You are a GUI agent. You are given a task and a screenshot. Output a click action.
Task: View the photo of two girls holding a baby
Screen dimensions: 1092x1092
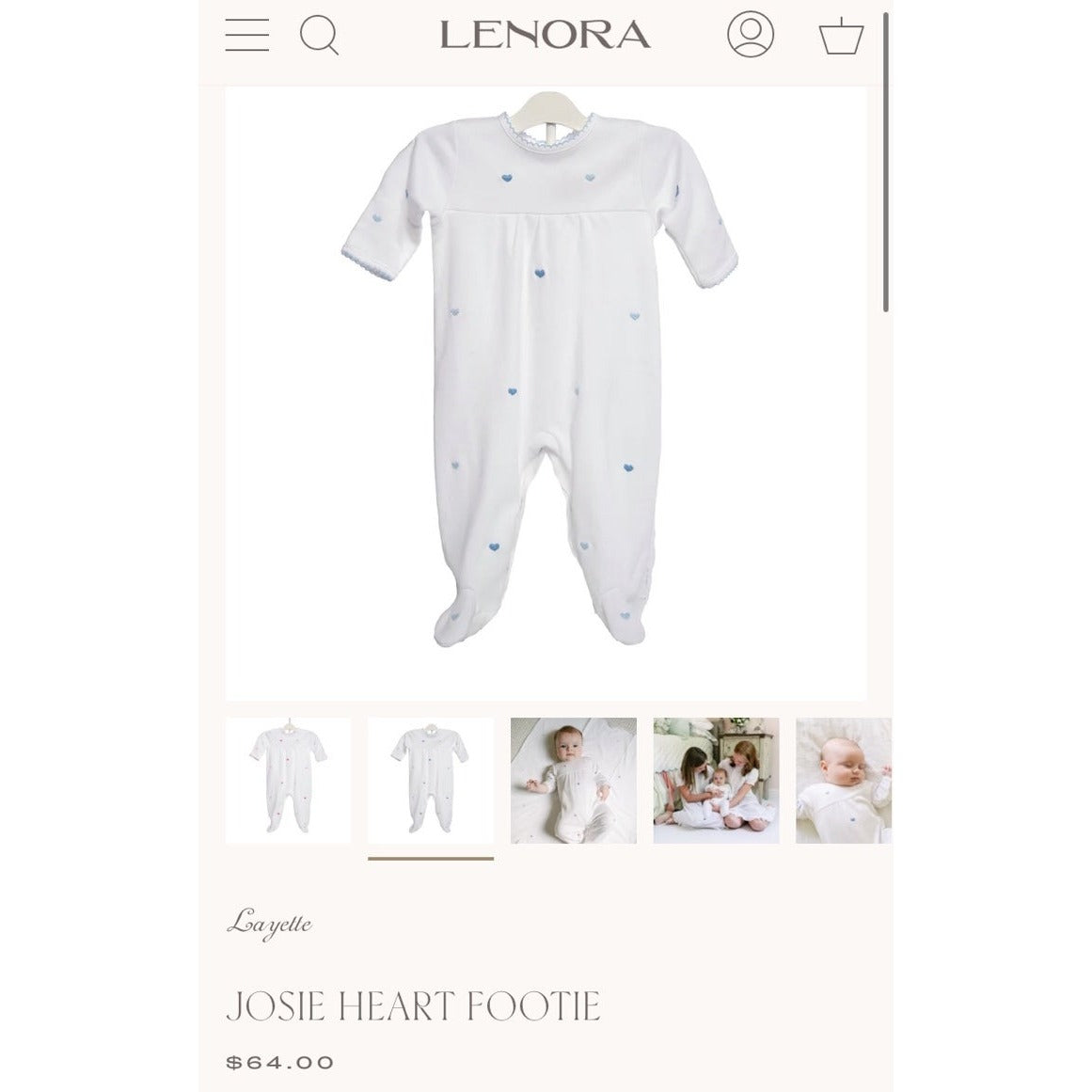click(x=716, y=780)
